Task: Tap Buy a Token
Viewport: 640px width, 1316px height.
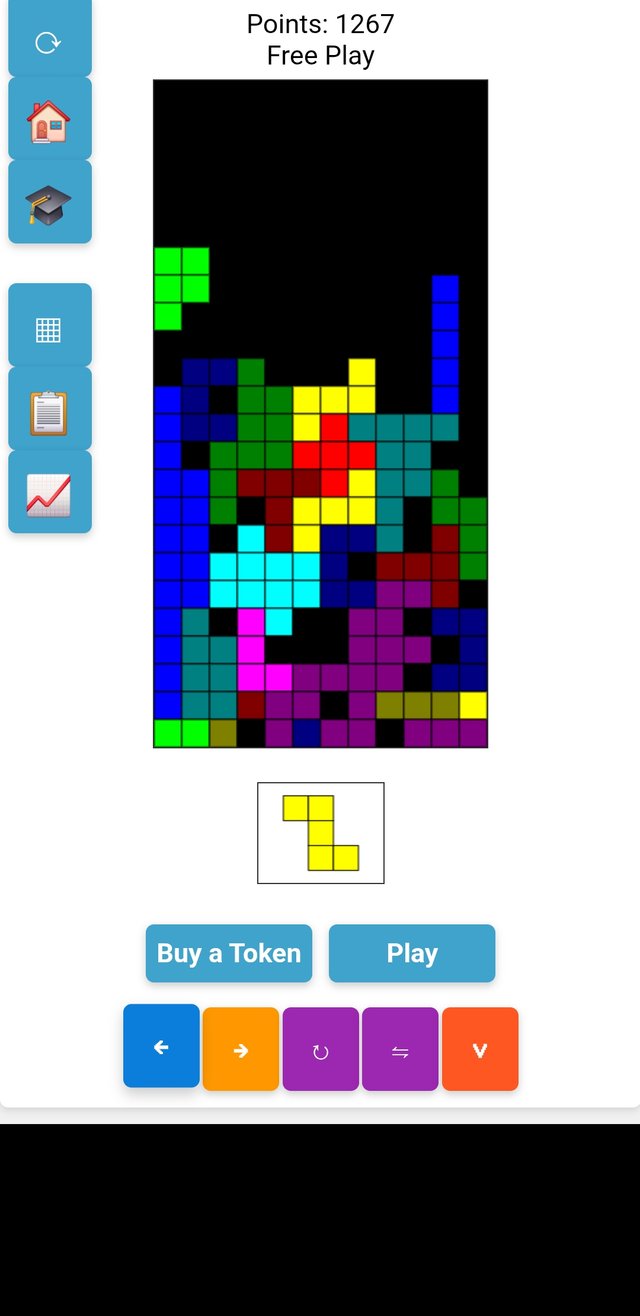Action: (x=229, y=953)
